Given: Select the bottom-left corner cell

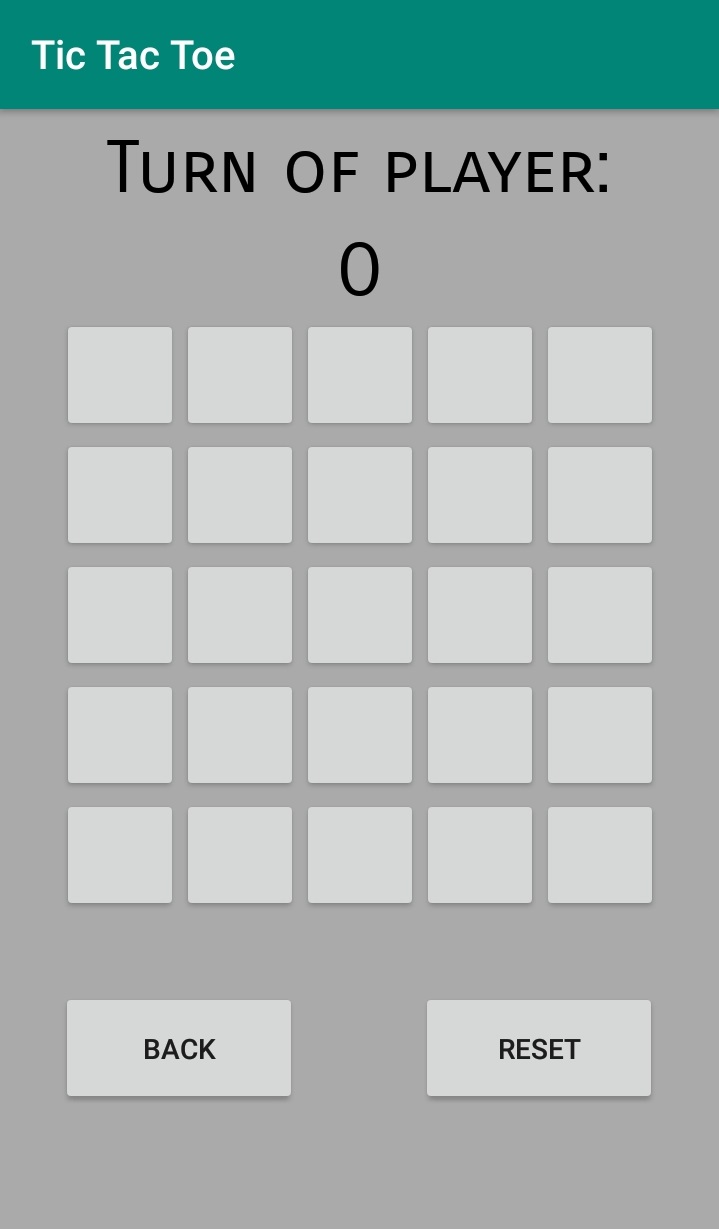Looking at the screenshot, I should coord(120,855).
